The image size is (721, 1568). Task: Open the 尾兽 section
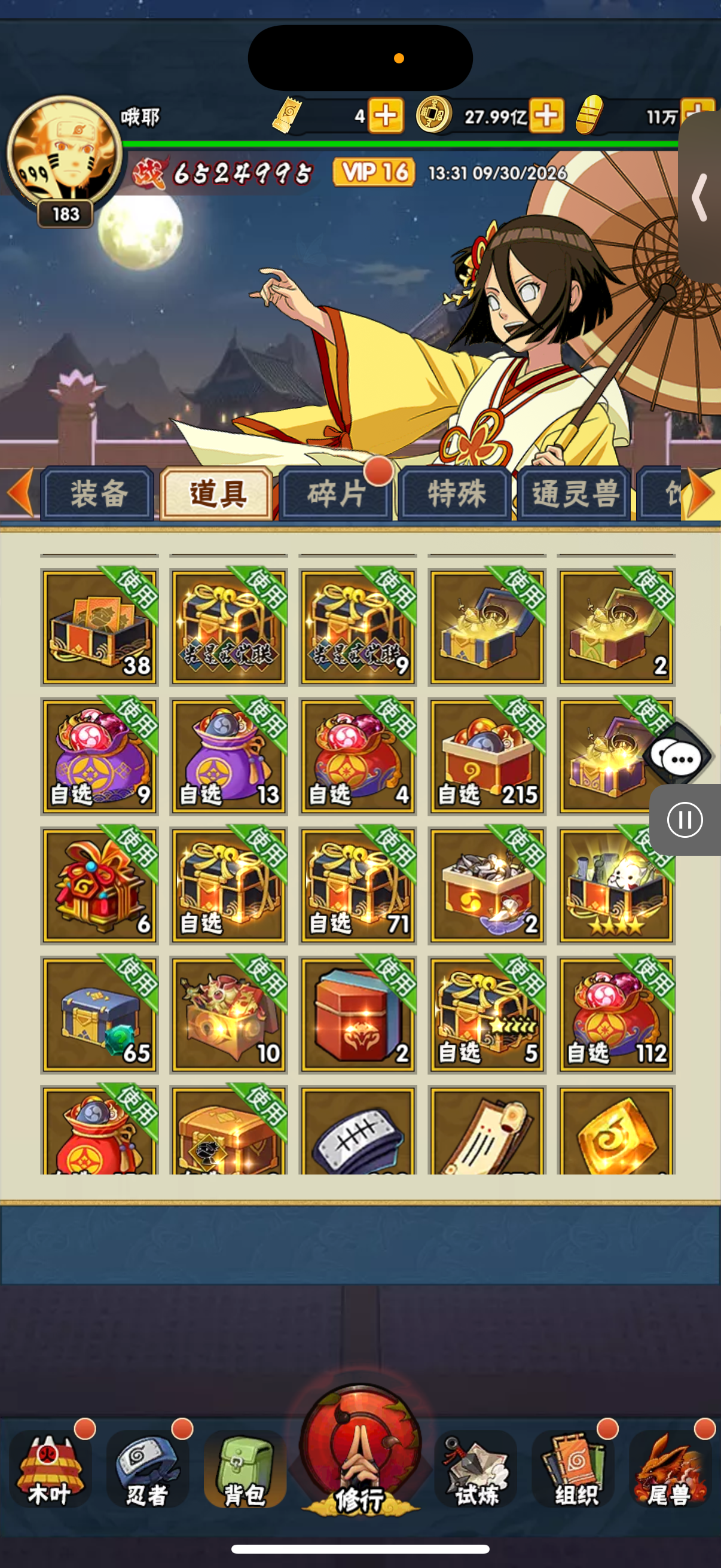[670, 1469]
